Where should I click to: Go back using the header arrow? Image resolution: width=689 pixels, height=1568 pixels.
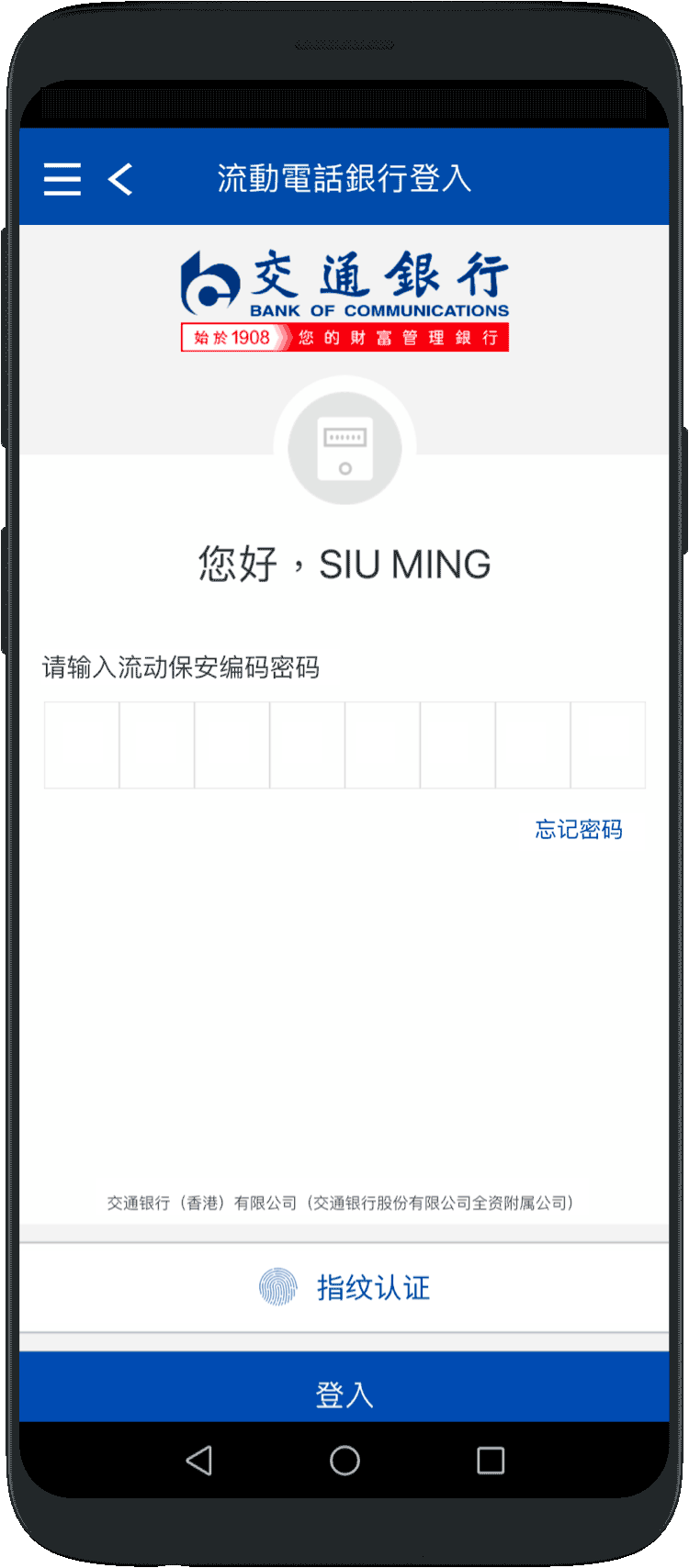tap(120, 179)
